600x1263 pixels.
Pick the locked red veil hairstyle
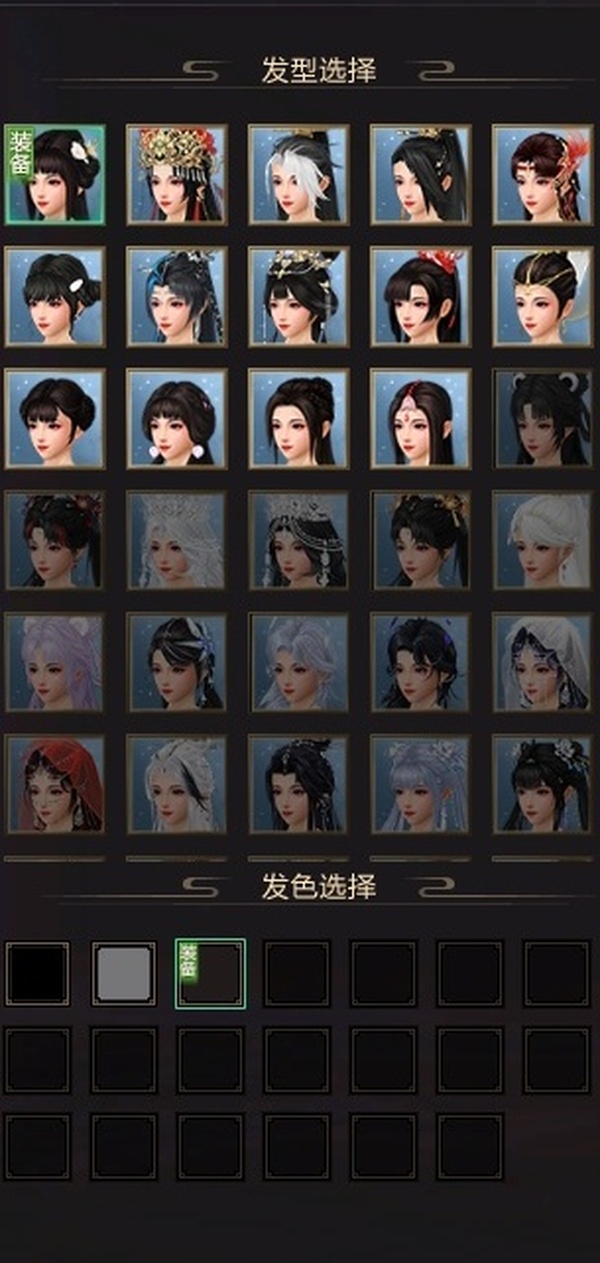click(x=55, y=785)
